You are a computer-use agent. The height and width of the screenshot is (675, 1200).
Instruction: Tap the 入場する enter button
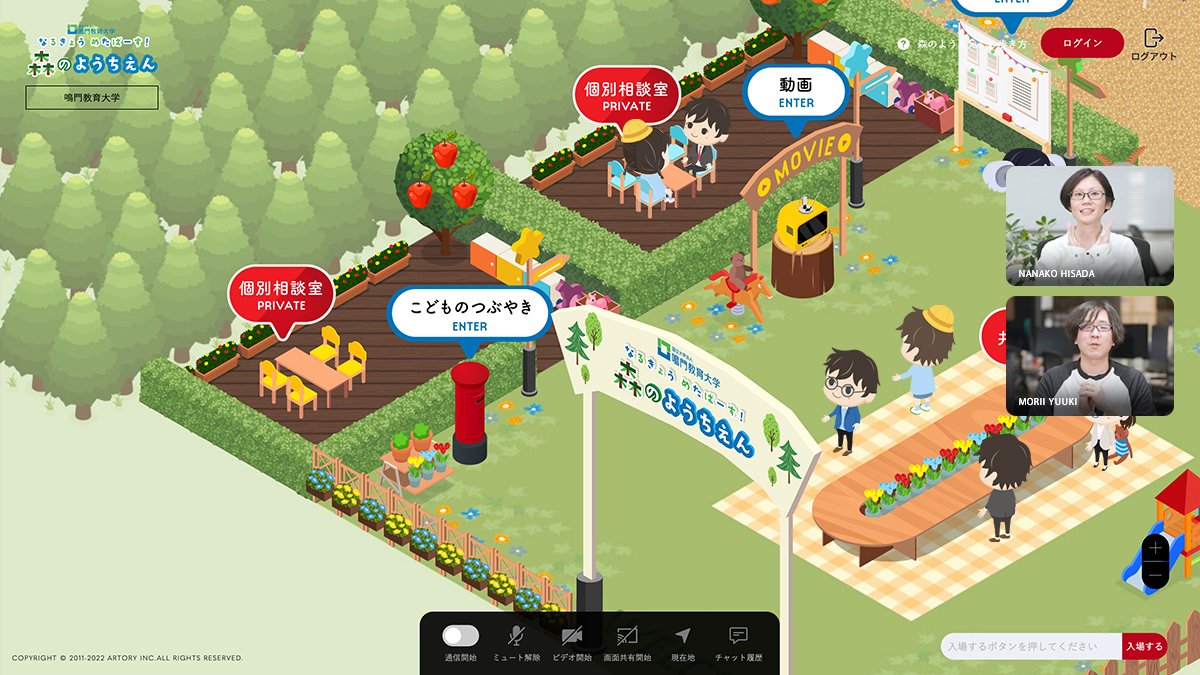pyautogui.click(x=1144, y=646)
